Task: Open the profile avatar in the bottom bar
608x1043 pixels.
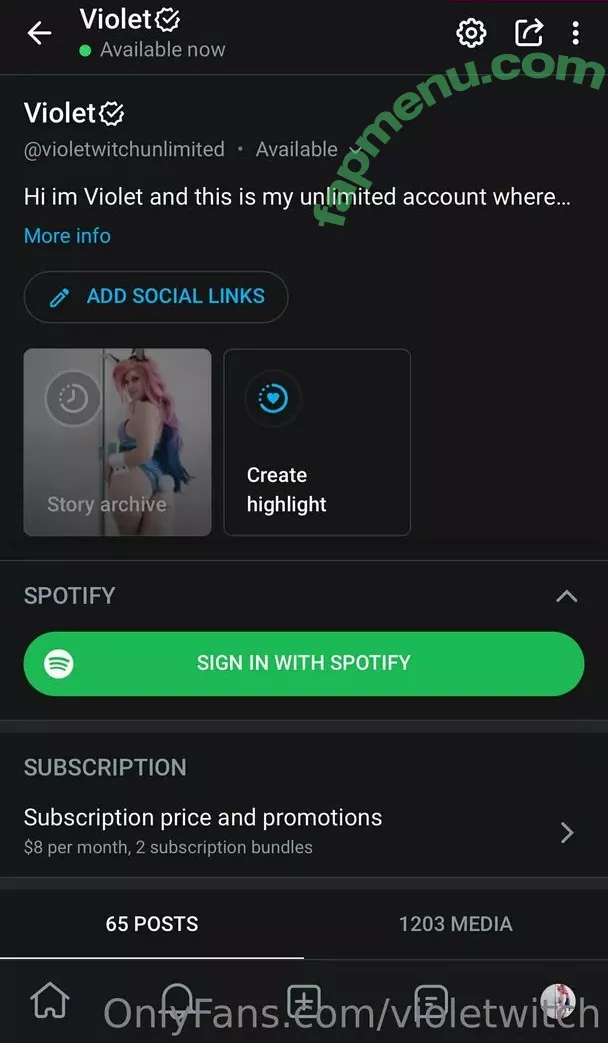Action: 557,1000
